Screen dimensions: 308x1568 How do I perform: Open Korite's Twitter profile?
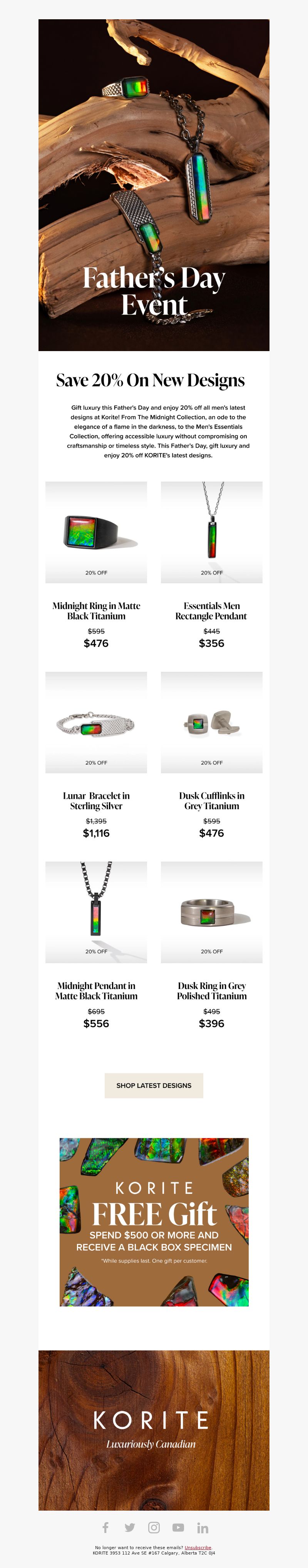130,1527
